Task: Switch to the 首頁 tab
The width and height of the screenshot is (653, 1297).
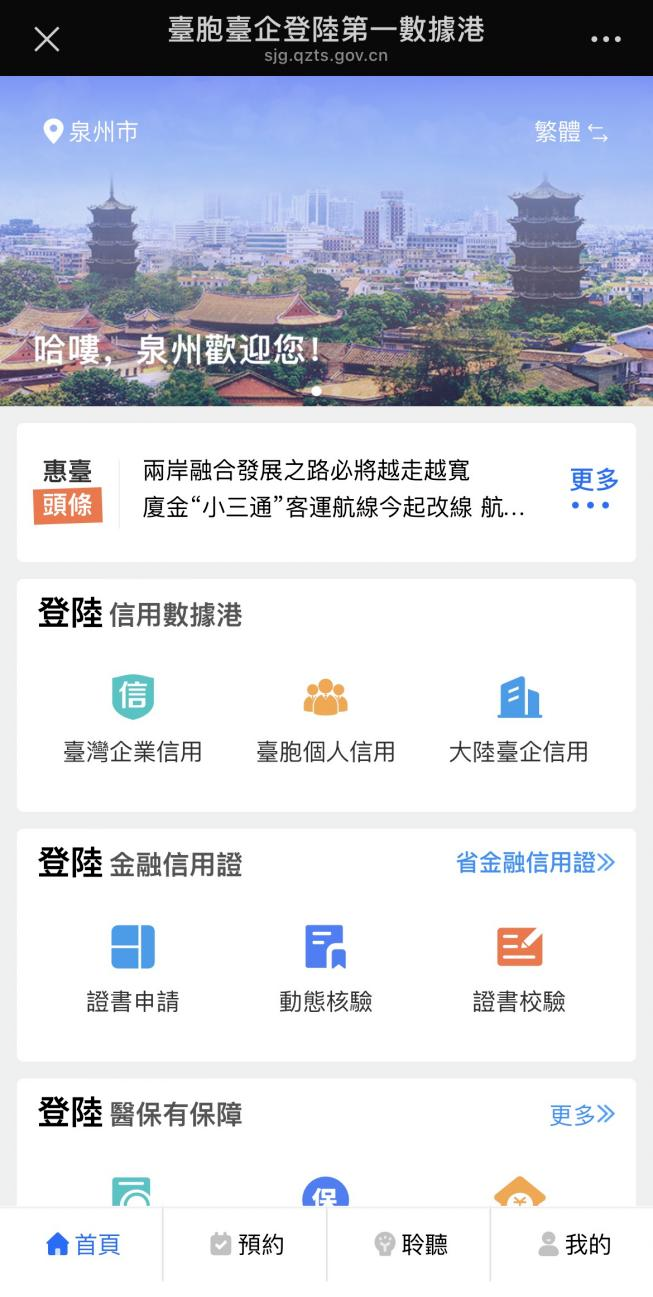Action: click(x=83, y=1244)
